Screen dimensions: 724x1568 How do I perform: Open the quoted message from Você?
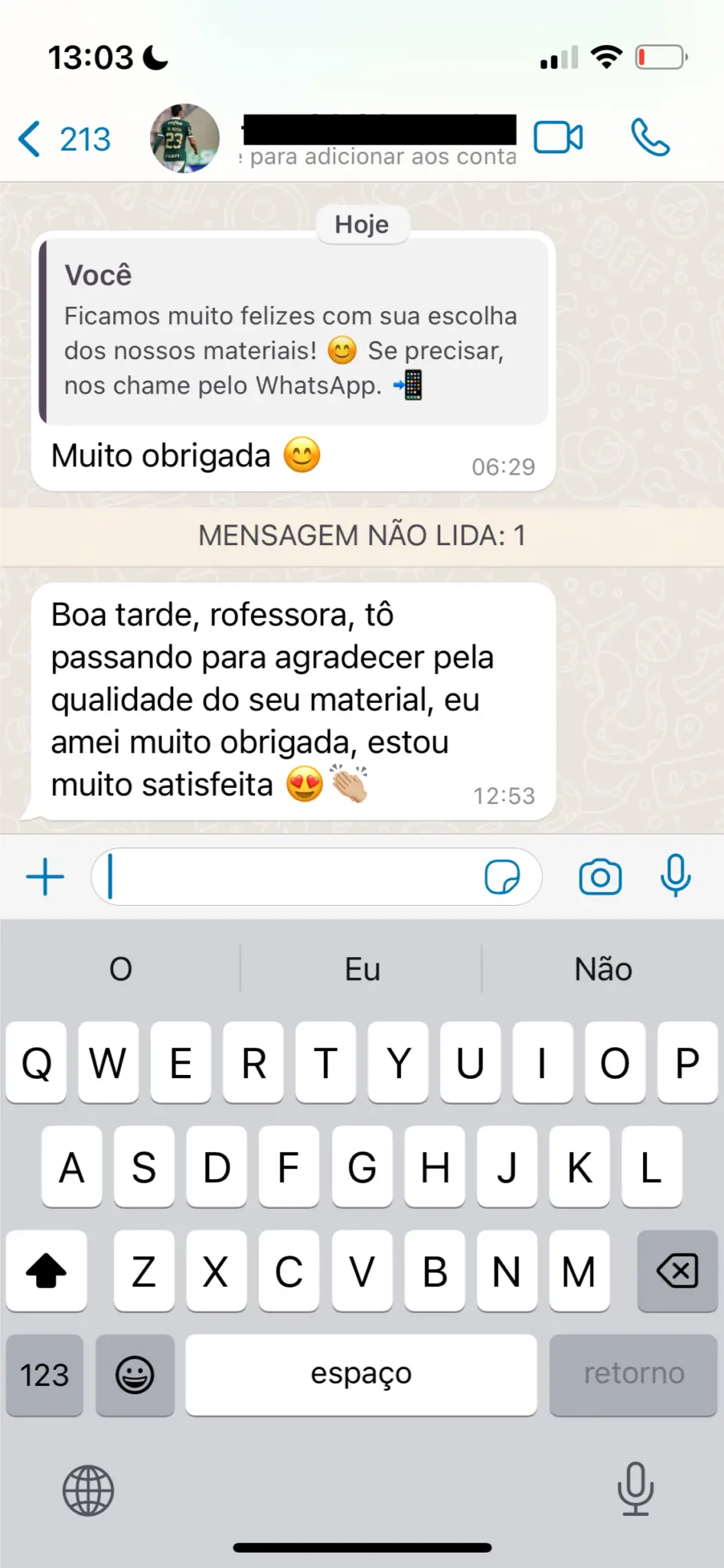(x=295, y=331)
